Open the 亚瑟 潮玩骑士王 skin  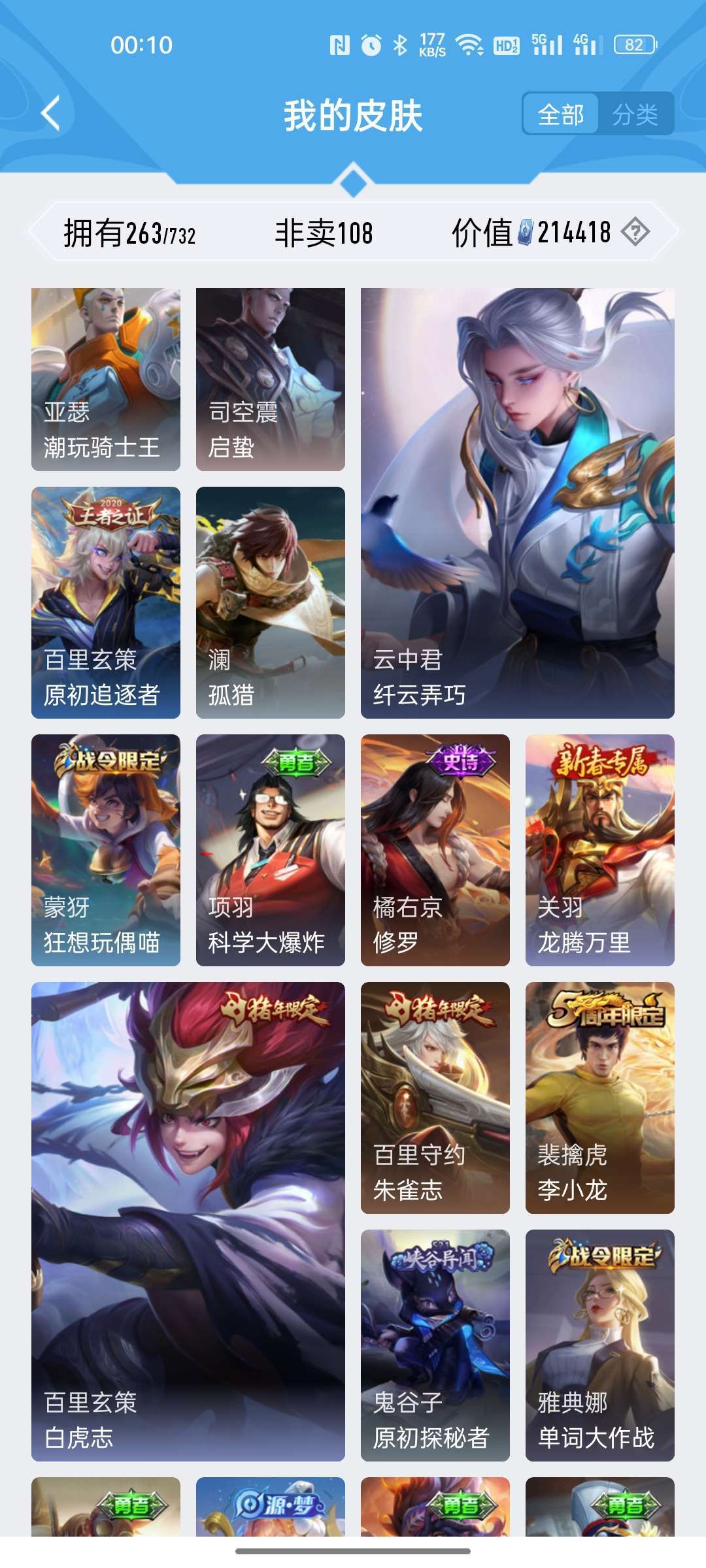tap(106, 380)
